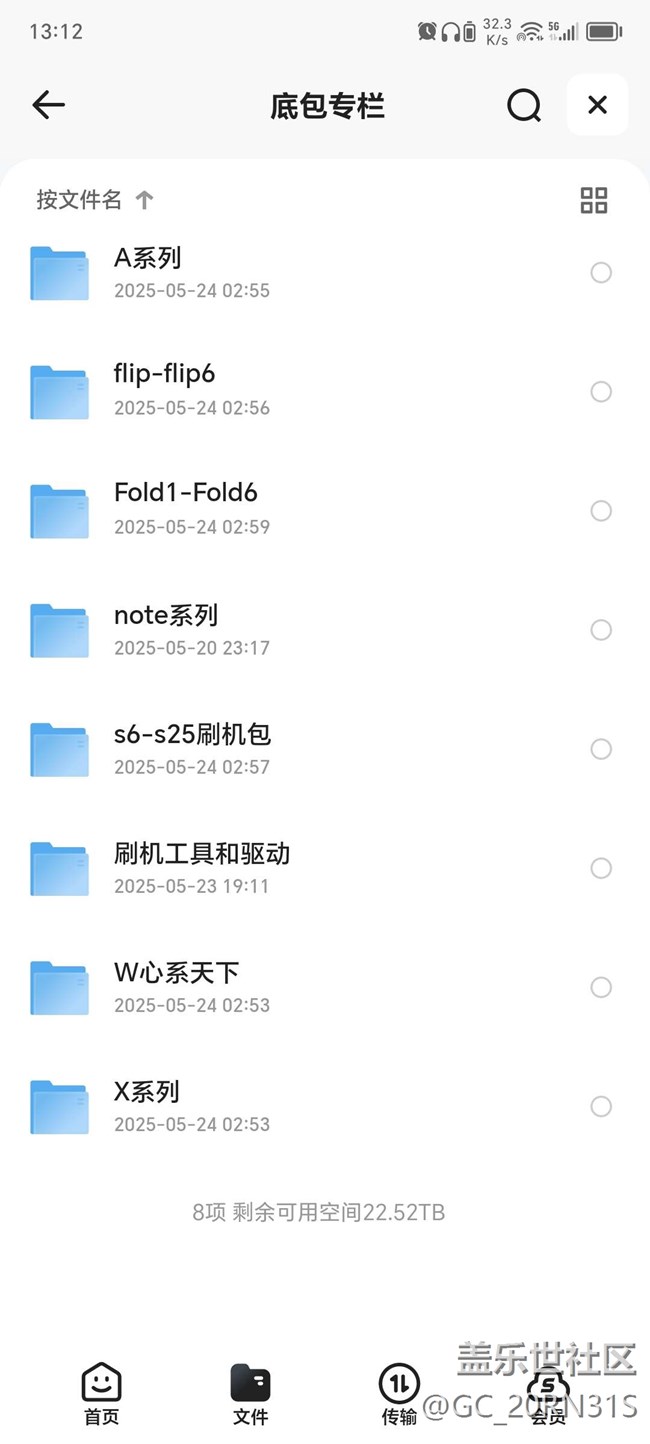The width and height of the screenshot is (650, 1444).
Task: Switch to the 传输 tab
Action: [x=399, y=1394]
